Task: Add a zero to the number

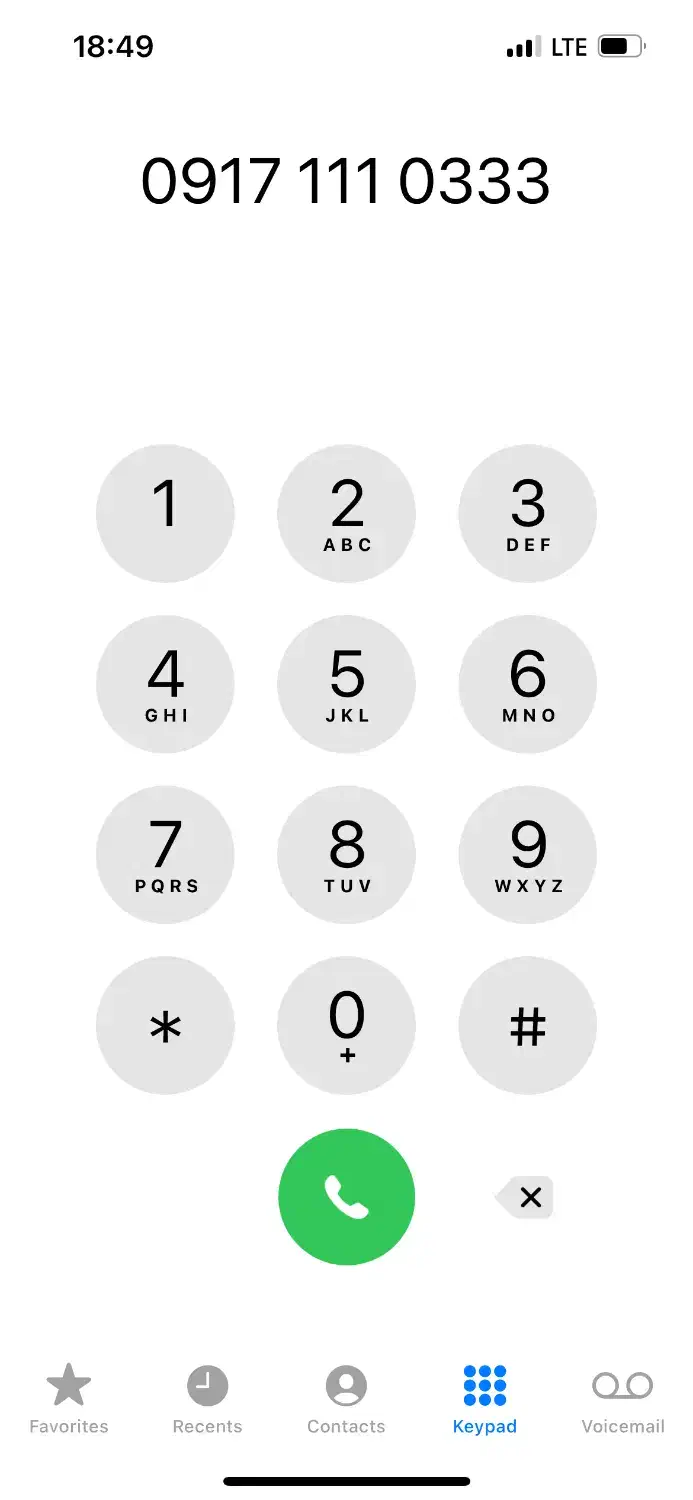Action: (346, 1026)
